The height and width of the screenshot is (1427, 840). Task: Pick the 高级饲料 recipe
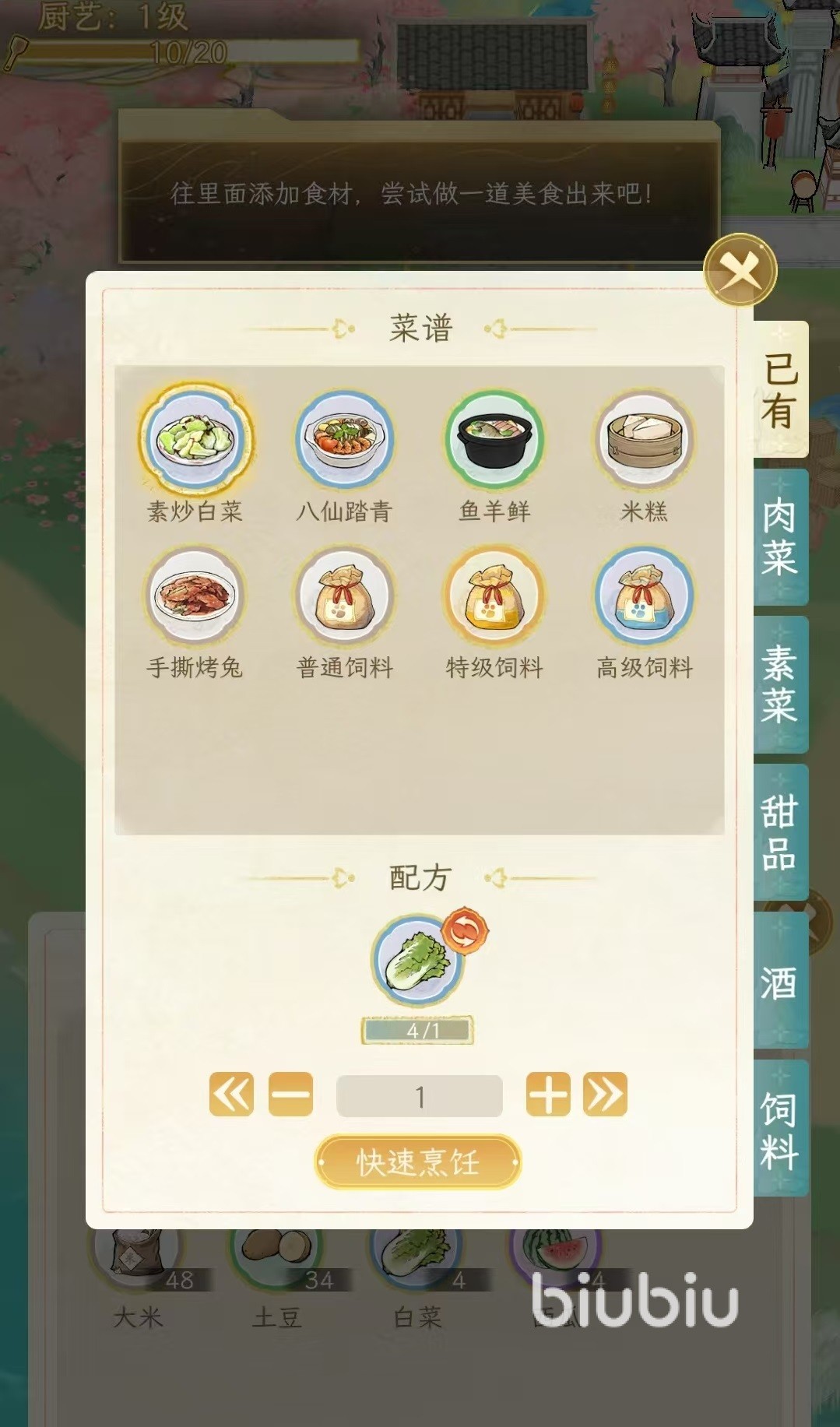[x=644, y=597]
